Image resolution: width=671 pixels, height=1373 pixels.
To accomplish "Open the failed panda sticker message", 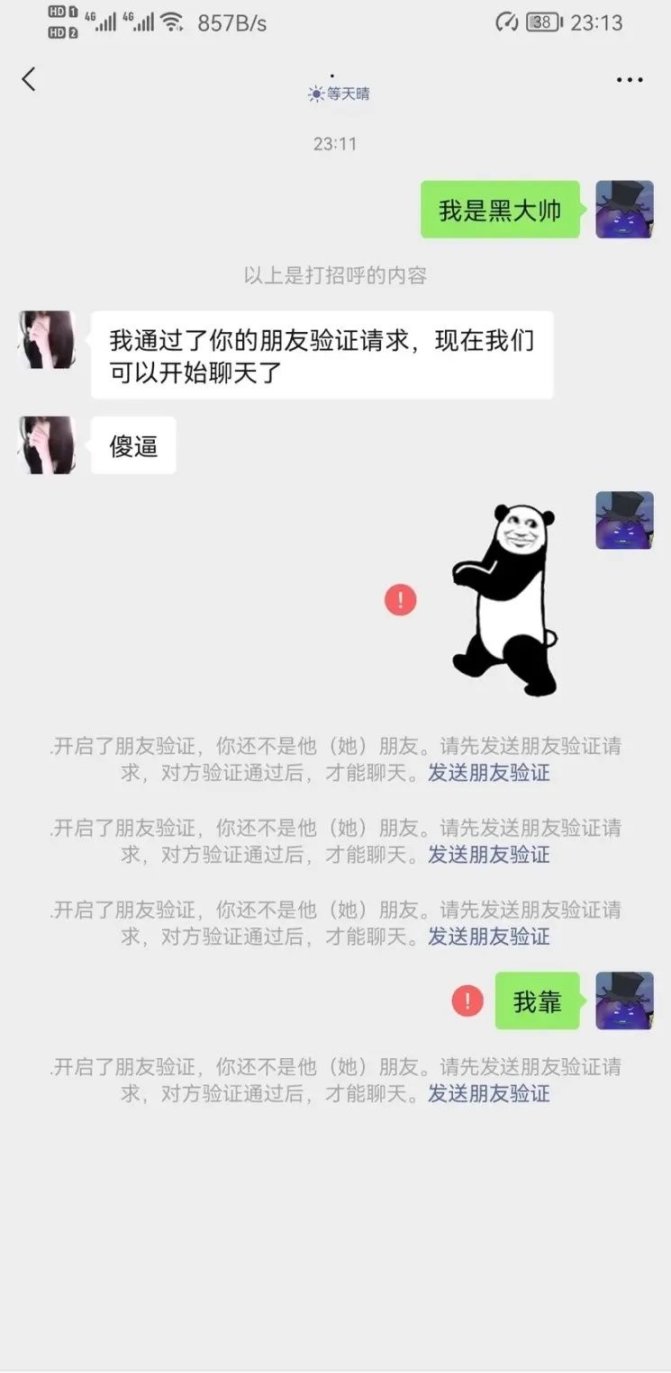I will tap(504, 600).
